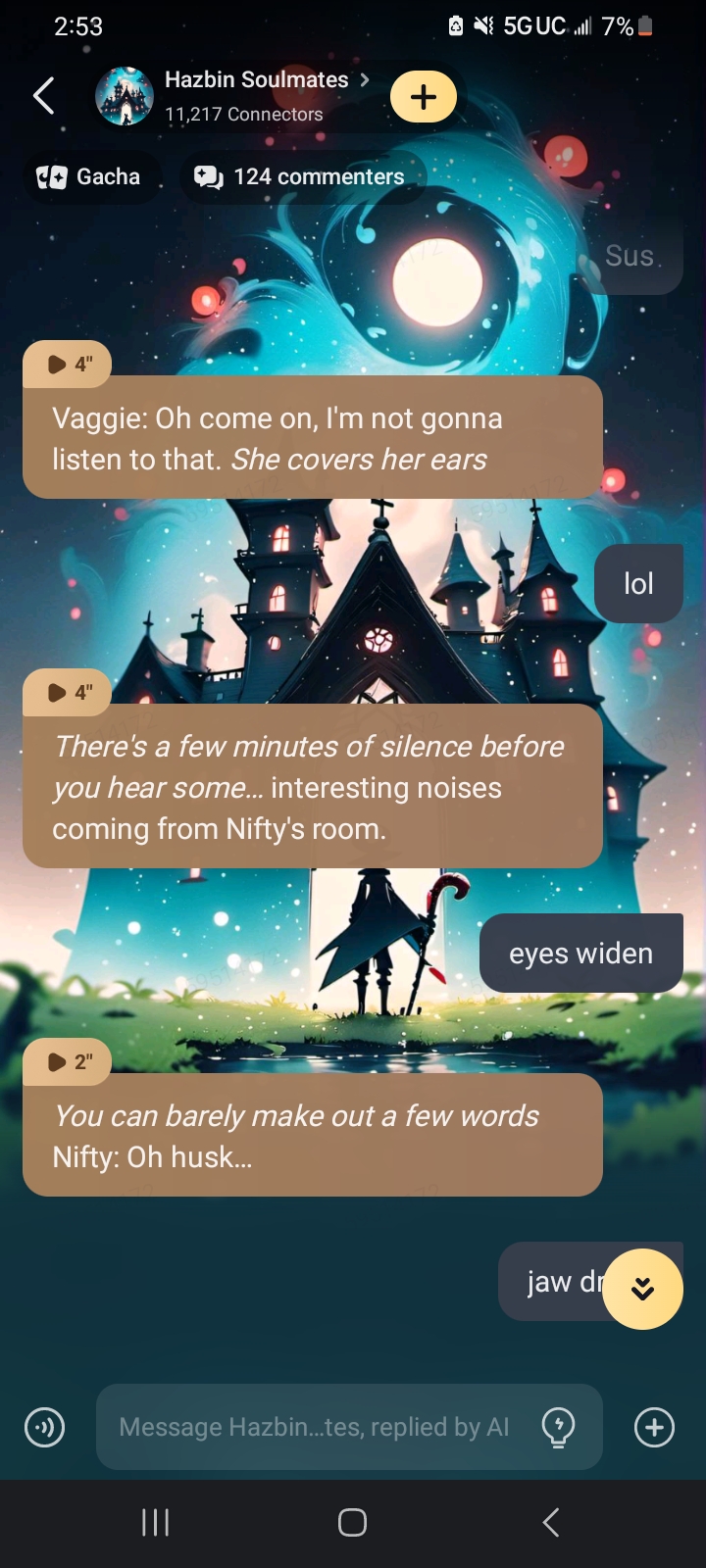Play audio of Vaggie's message
Screen dimensions: 706x1568
point(68,365)
